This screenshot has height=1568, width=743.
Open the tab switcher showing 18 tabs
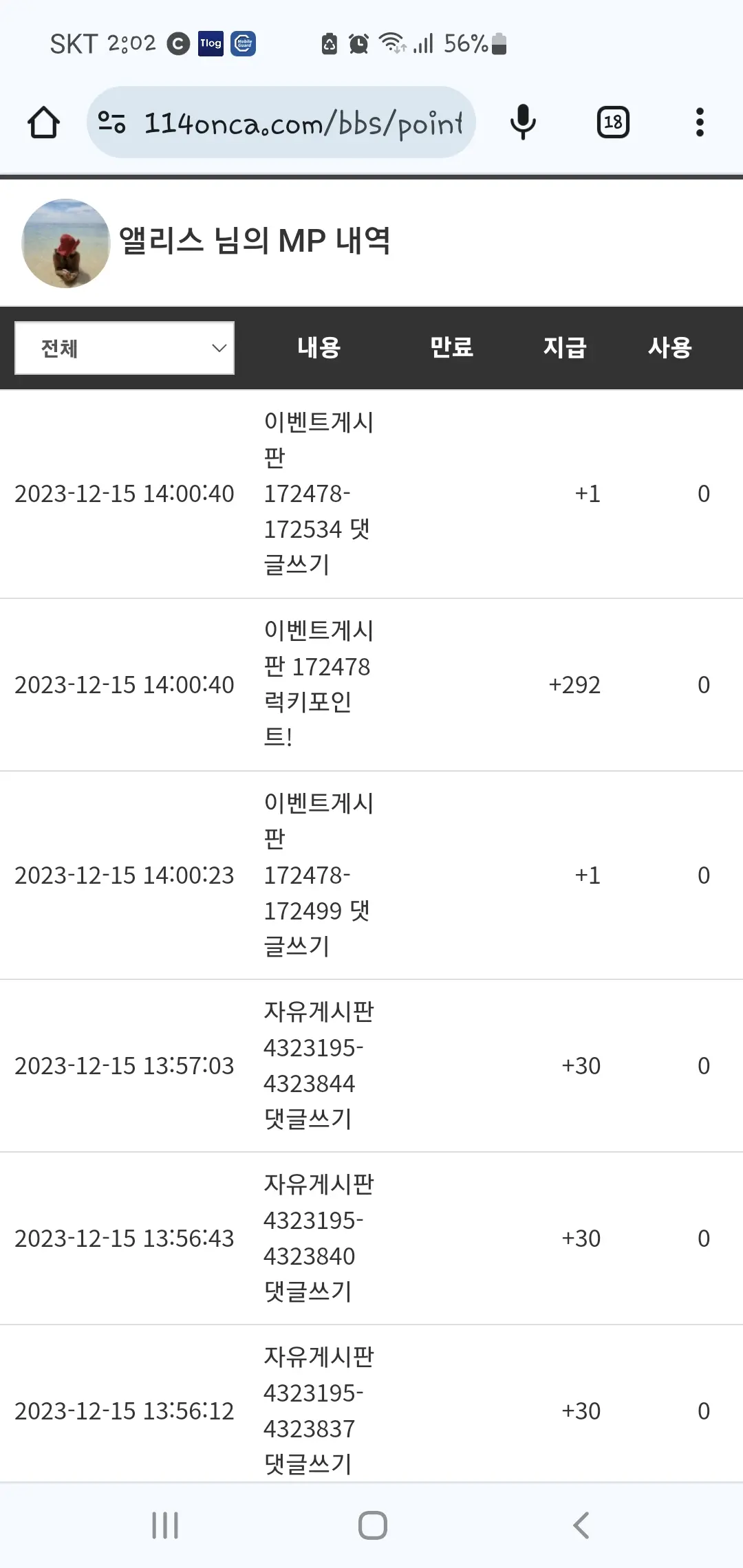pyautogui.click(x=613, y=122)
